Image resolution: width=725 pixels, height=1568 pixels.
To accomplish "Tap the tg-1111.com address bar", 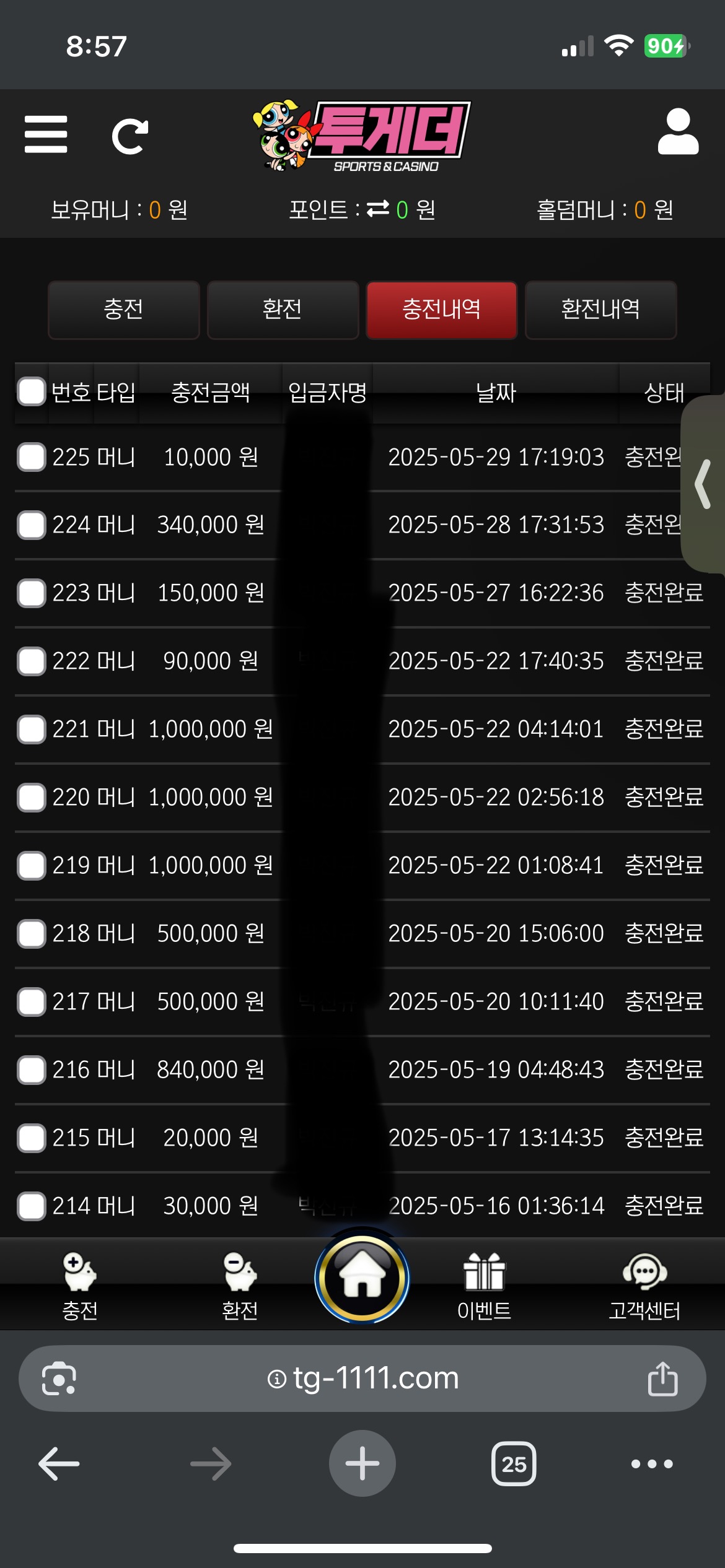I will point(362,1379).
